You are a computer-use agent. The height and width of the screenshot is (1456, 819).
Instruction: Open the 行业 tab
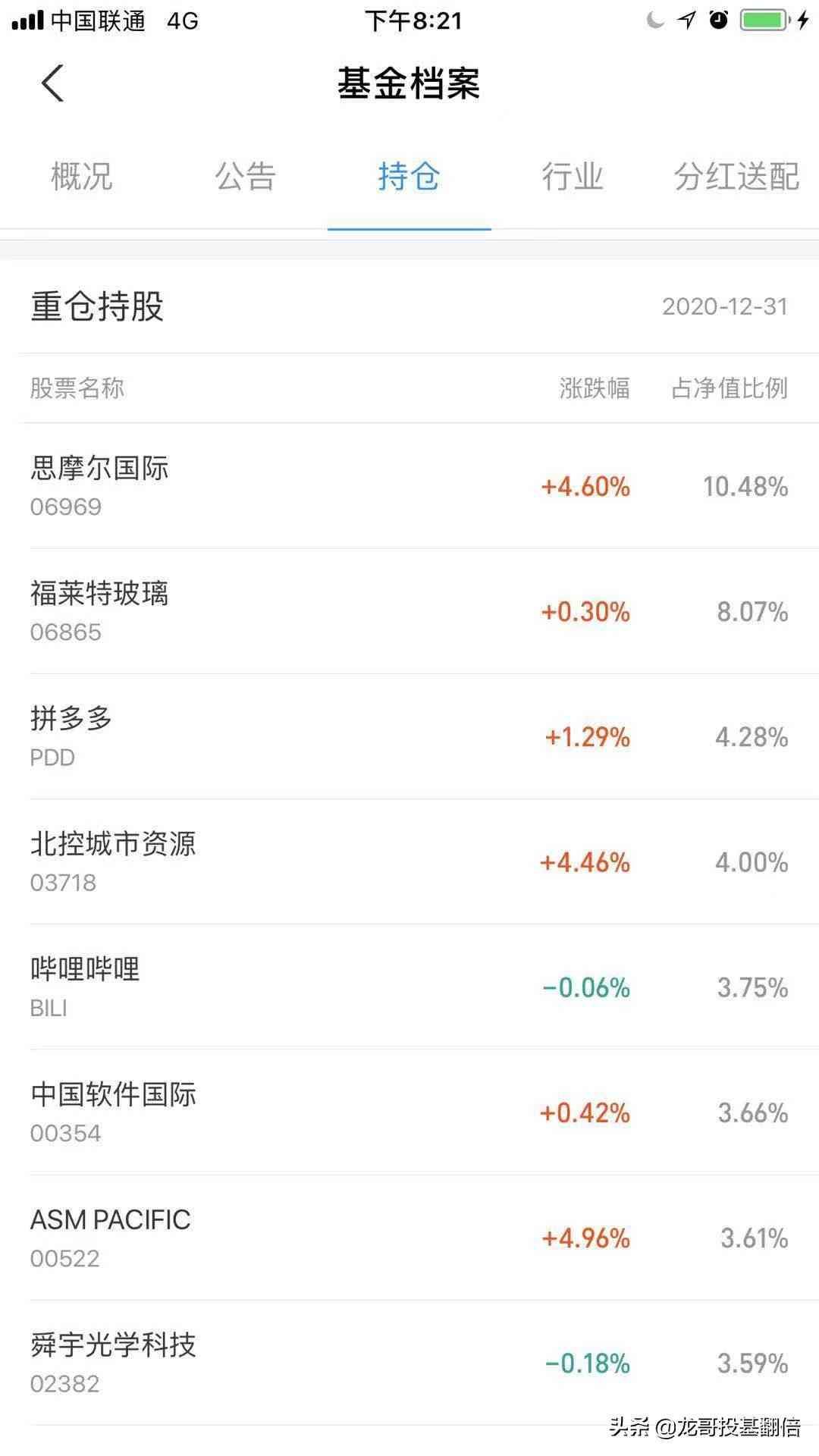click(573, 177)
